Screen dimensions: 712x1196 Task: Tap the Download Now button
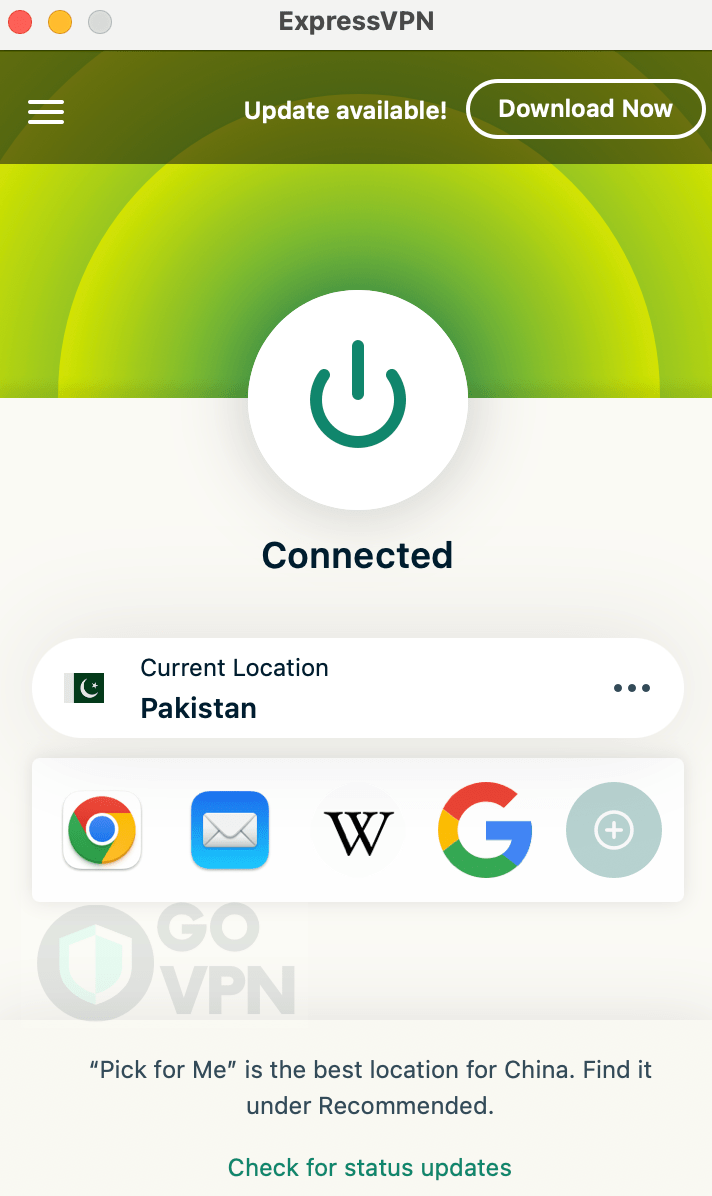click(585, 109)
